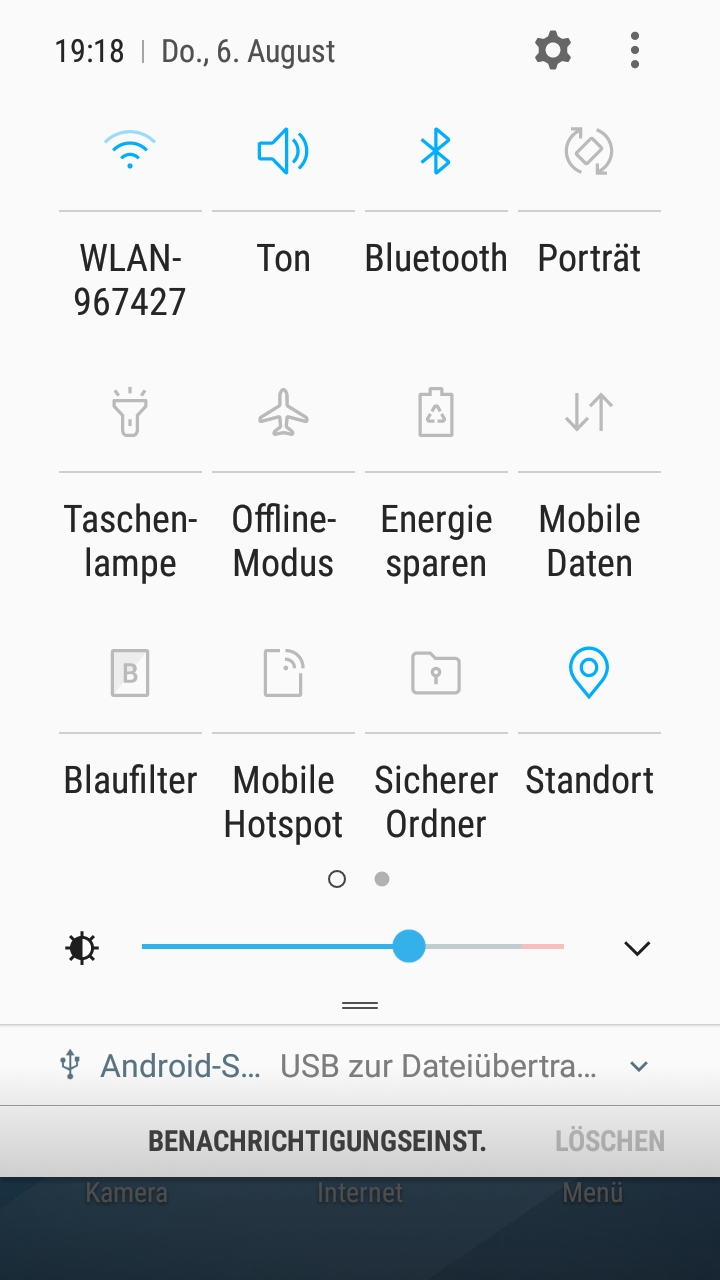This screenshot has width=720, height=1280.
Task: Go to the second quick settings page dot
Action: 382,879
